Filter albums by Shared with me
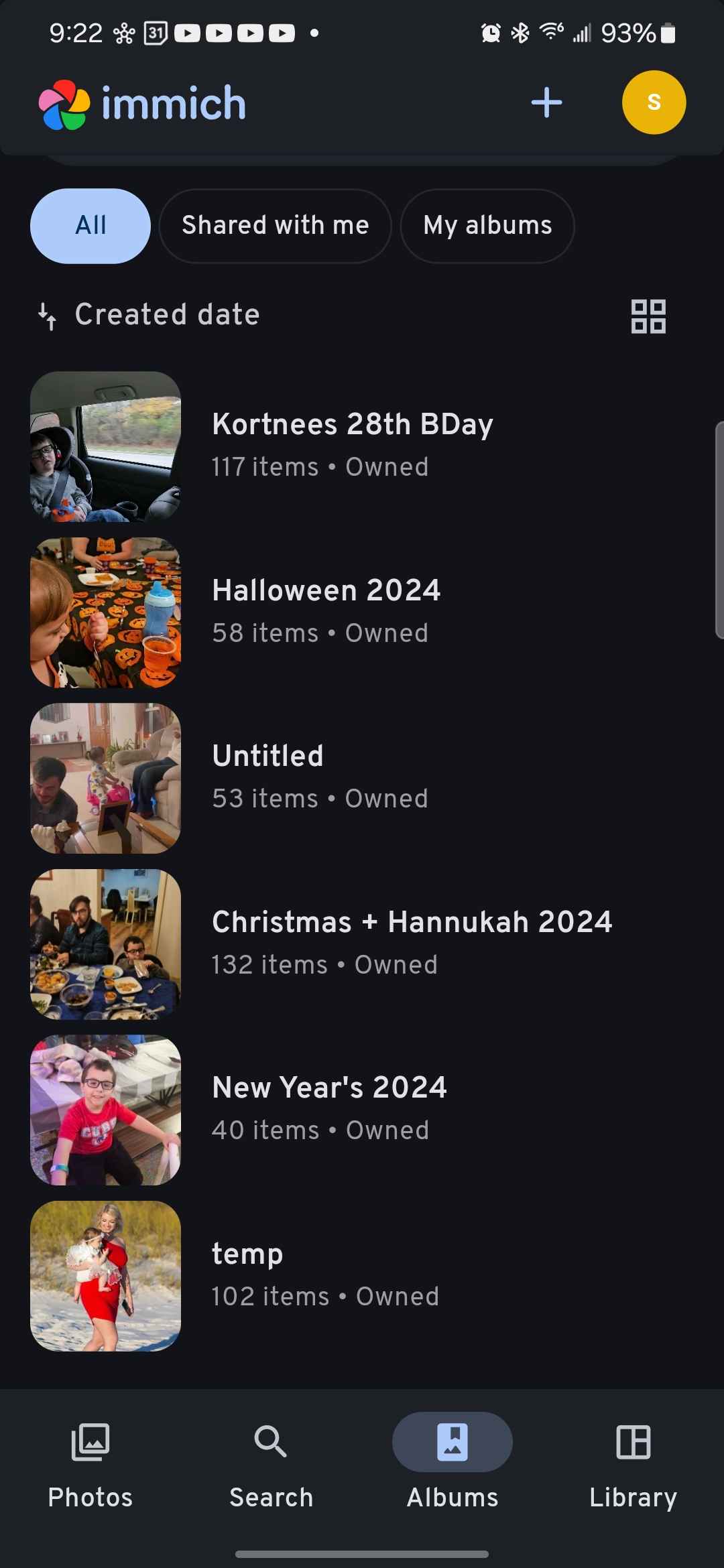Screen dimensions: 724x1568 click(275, 226)
